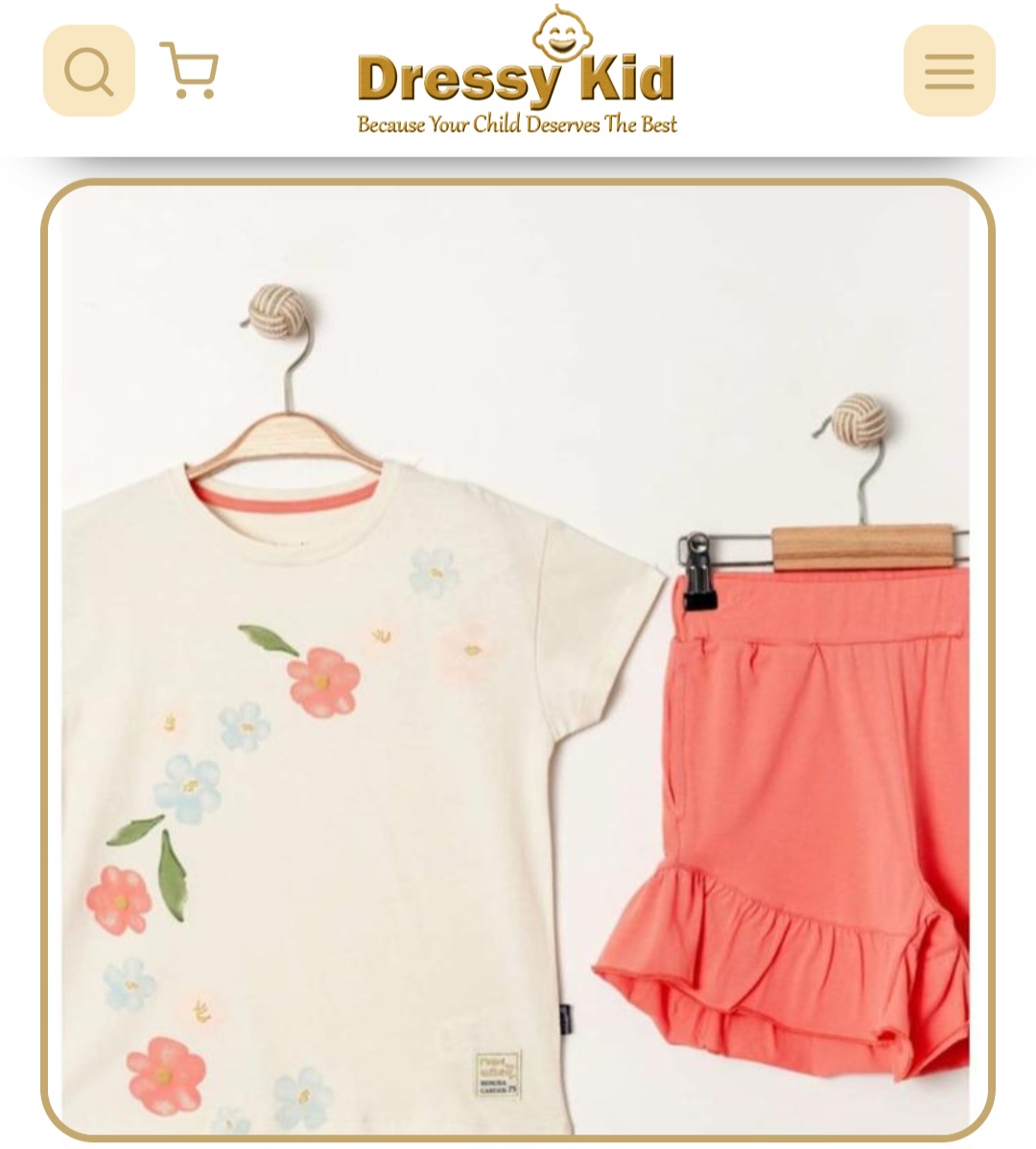This screenshot has width=1036, height=1149.
Task: View the shopping cart
Action: point(189,70)
